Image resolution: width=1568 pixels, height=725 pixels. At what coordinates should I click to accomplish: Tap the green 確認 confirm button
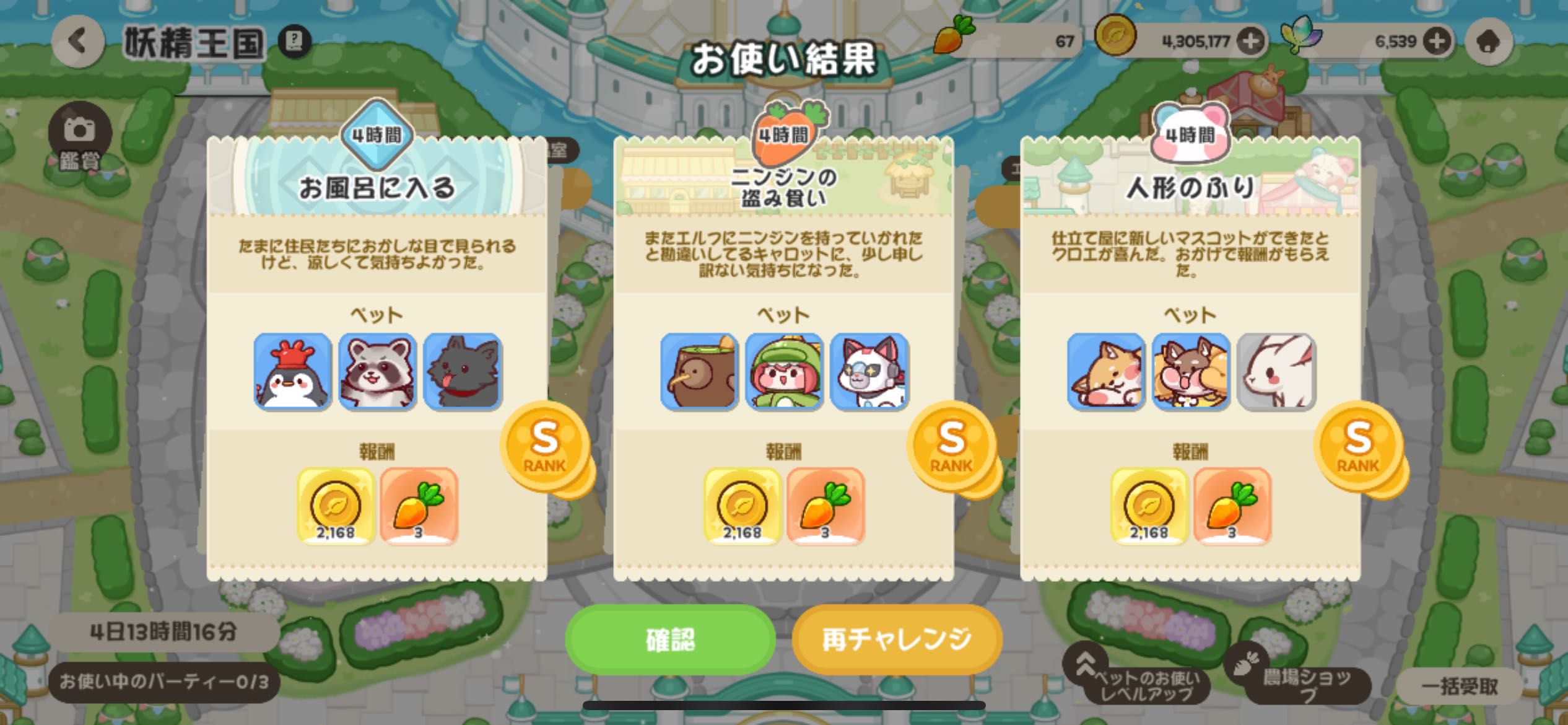(670, 639)
